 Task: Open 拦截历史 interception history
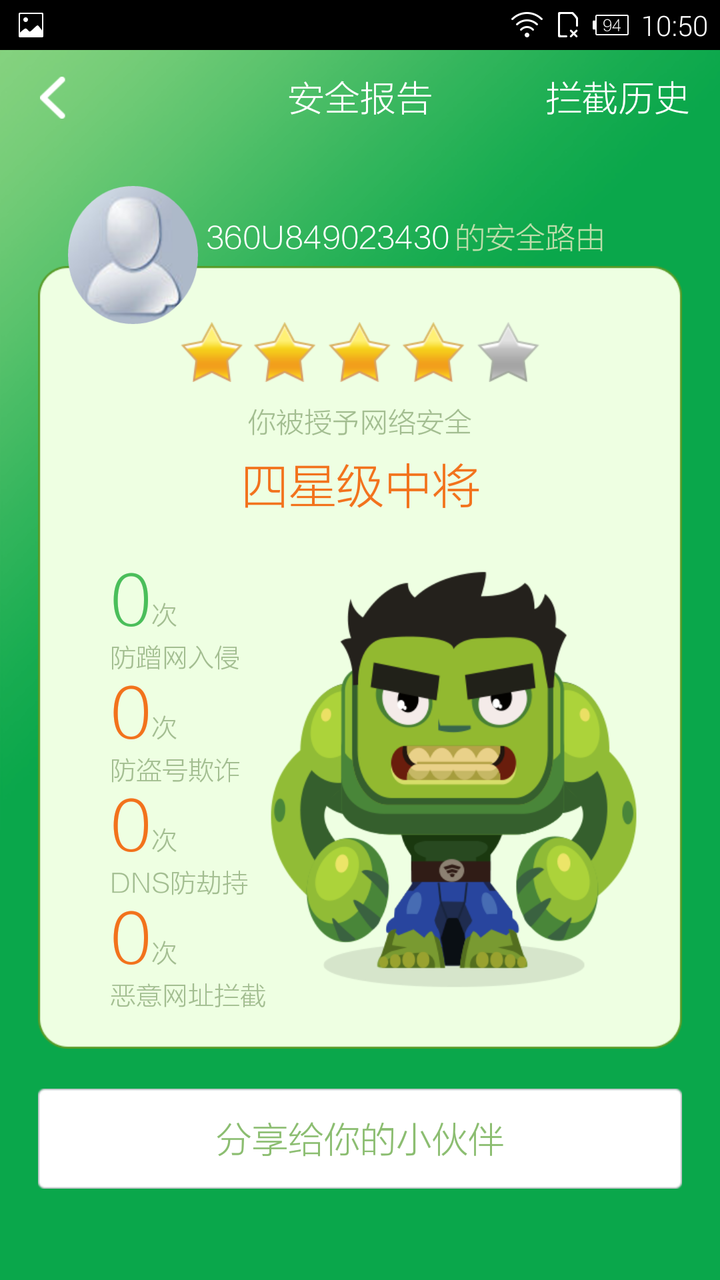coord(617,98)
